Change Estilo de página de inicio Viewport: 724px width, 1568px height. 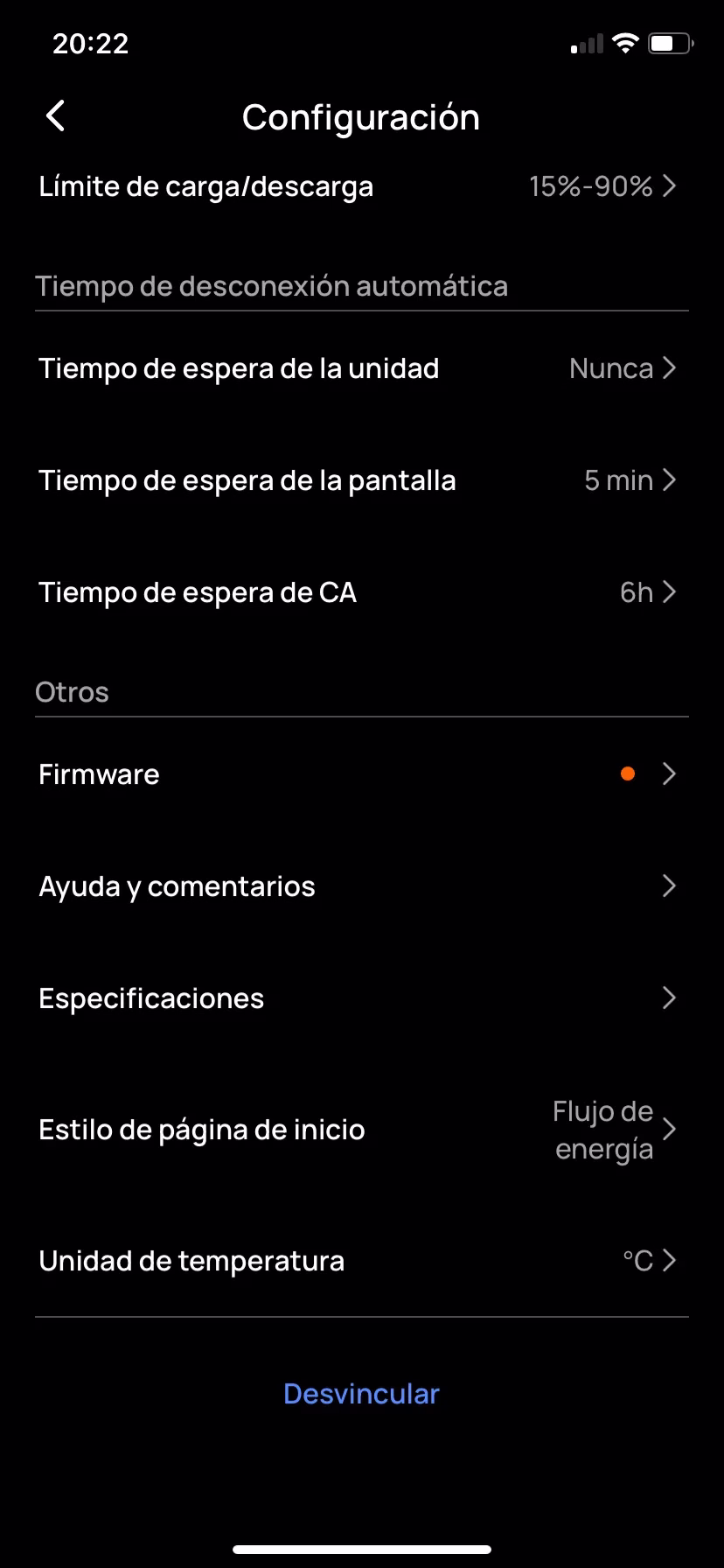point(362,1130)
